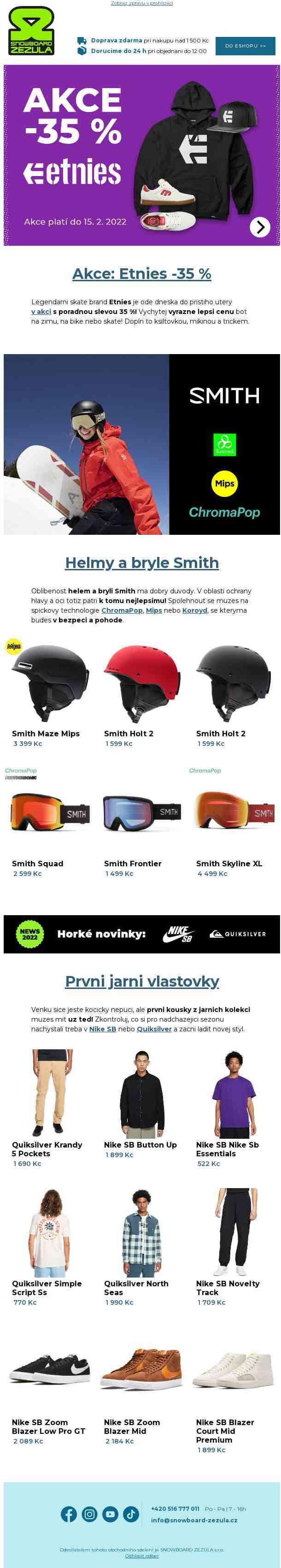Screen dimensions: 281x1568
Task: Open the 'v akci' text link
Action: pyautogui.click(x=41, y=311)
